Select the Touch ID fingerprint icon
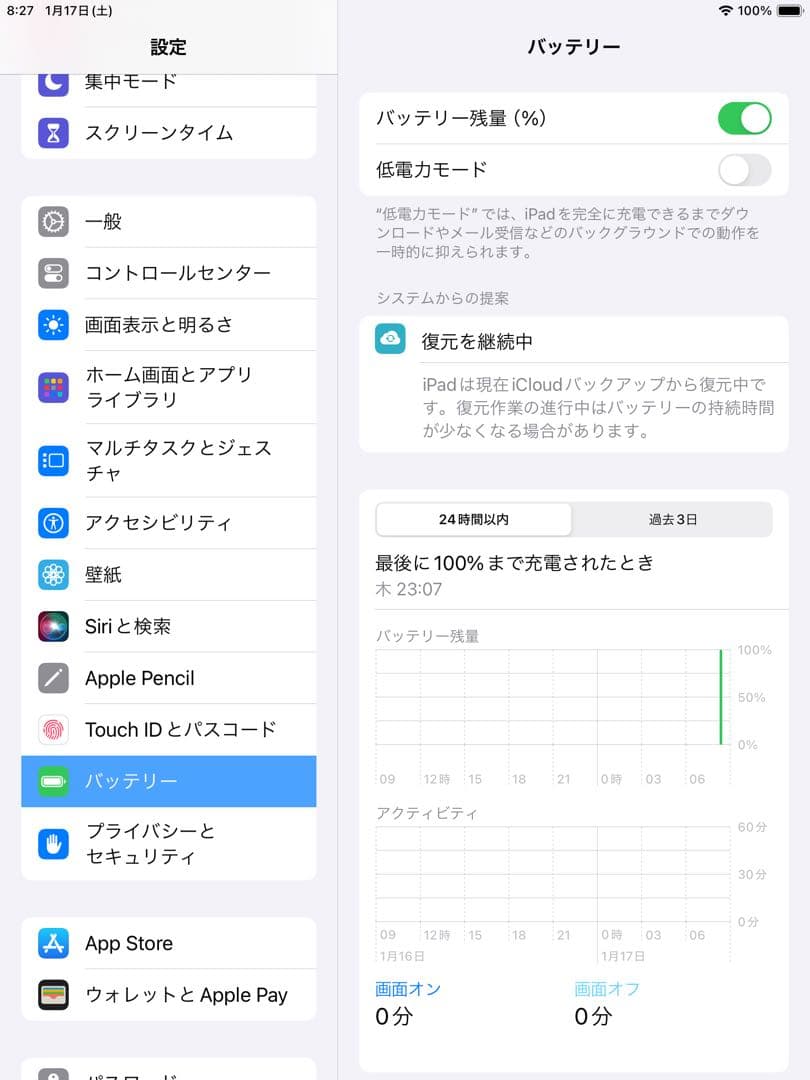This screenshot has width=810, height=1080. [52, 729]
